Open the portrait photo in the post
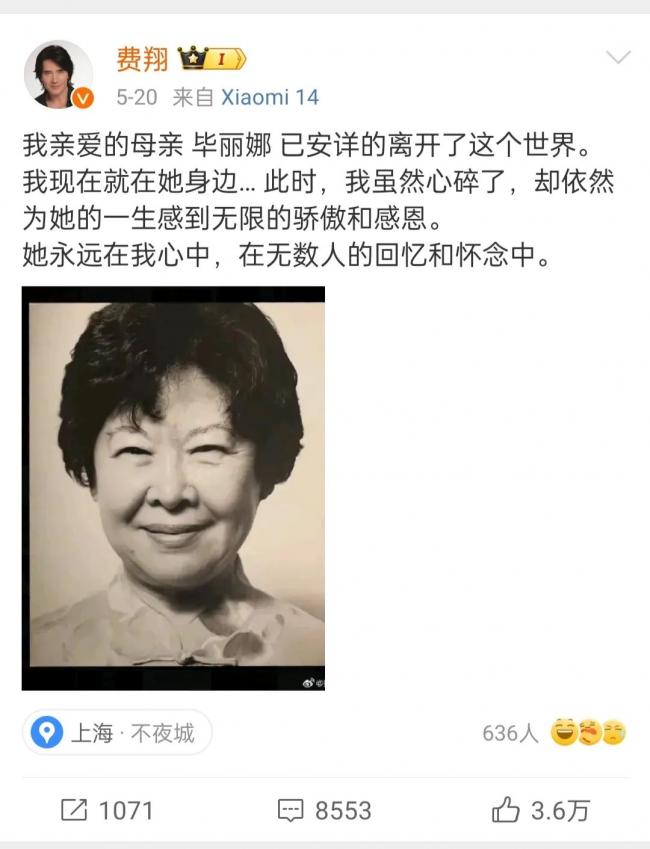 (173, 488)
